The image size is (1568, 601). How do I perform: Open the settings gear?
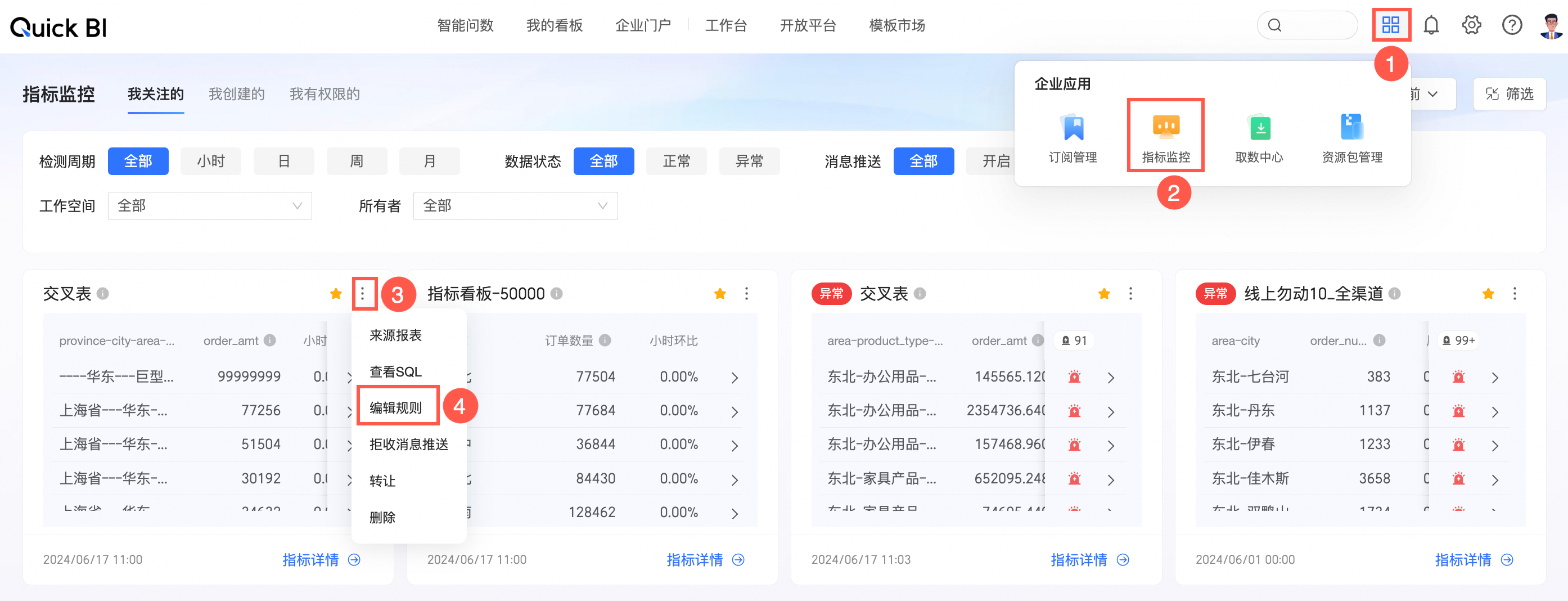point(1471,25)
